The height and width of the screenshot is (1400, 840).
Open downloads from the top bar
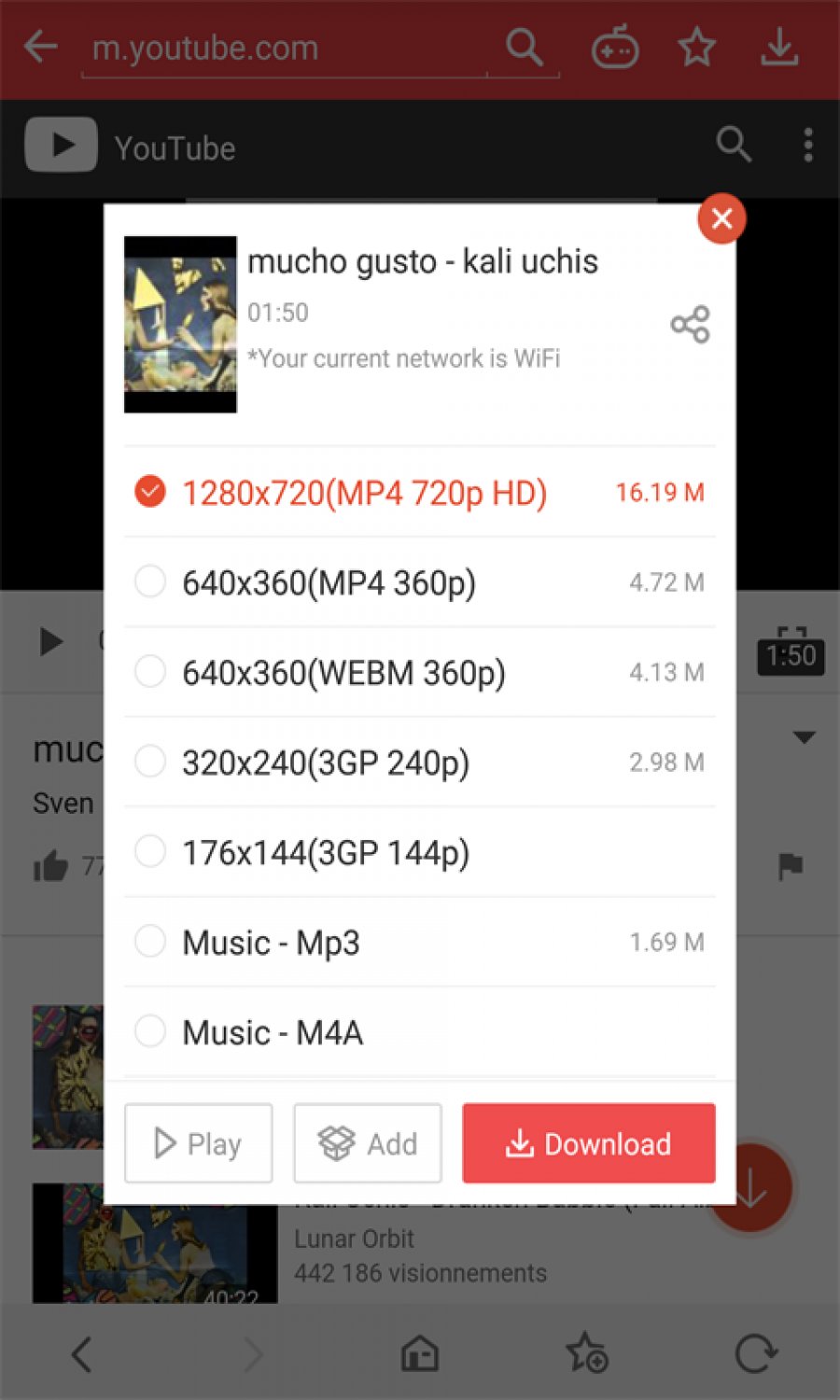[x=778, y=47]
